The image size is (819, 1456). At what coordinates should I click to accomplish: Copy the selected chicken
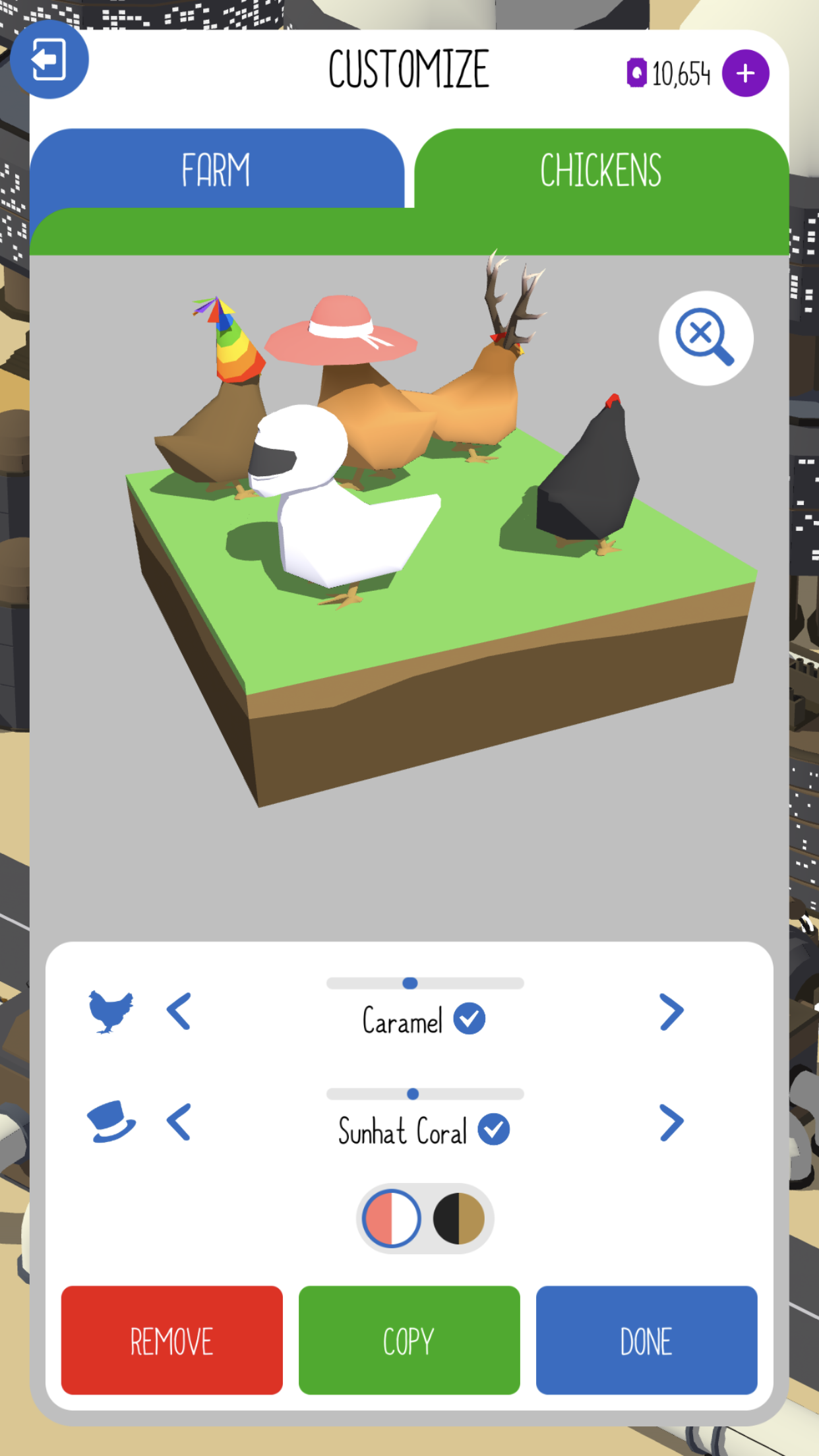pyautogui.click(x=409, y=1340)
